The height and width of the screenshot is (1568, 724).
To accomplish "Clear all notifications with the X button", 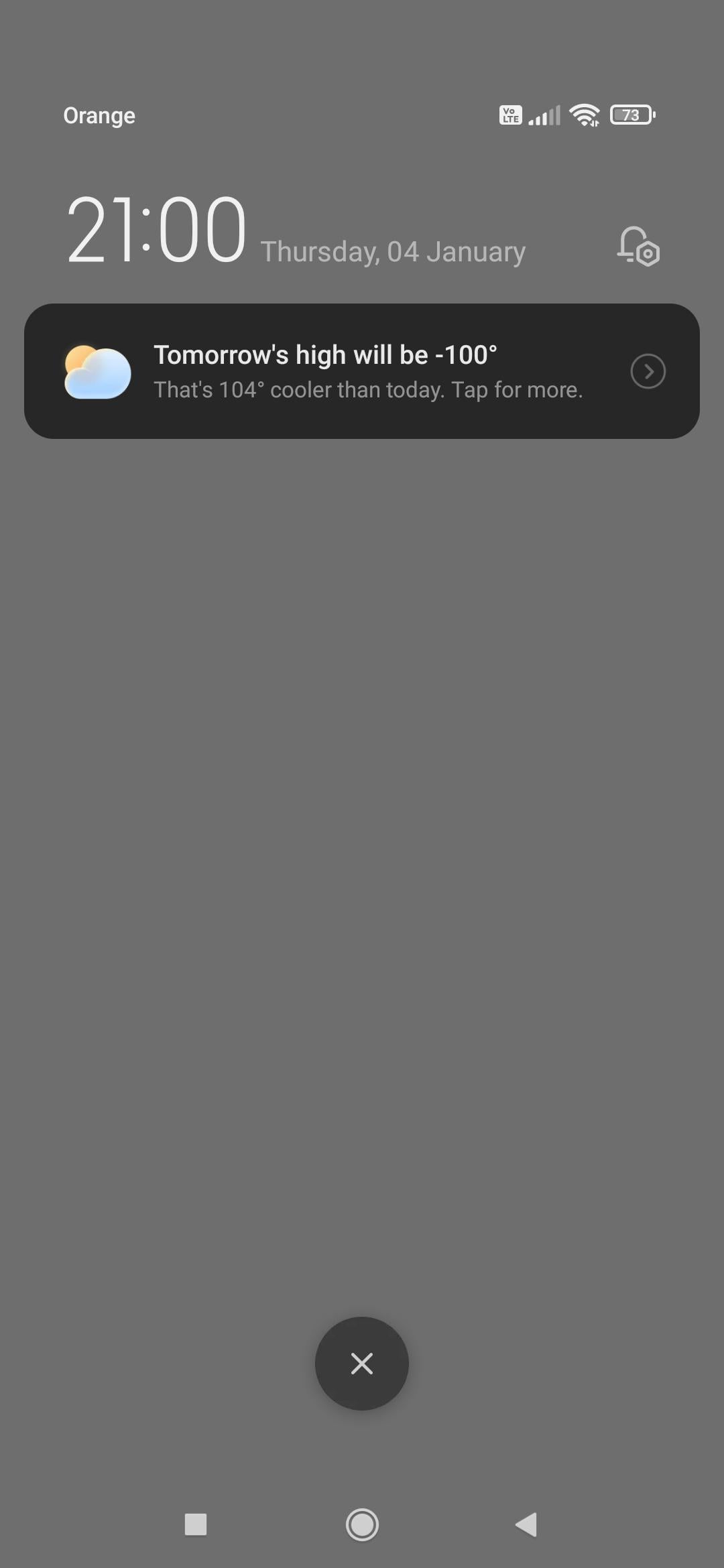I will (362, 1363).
